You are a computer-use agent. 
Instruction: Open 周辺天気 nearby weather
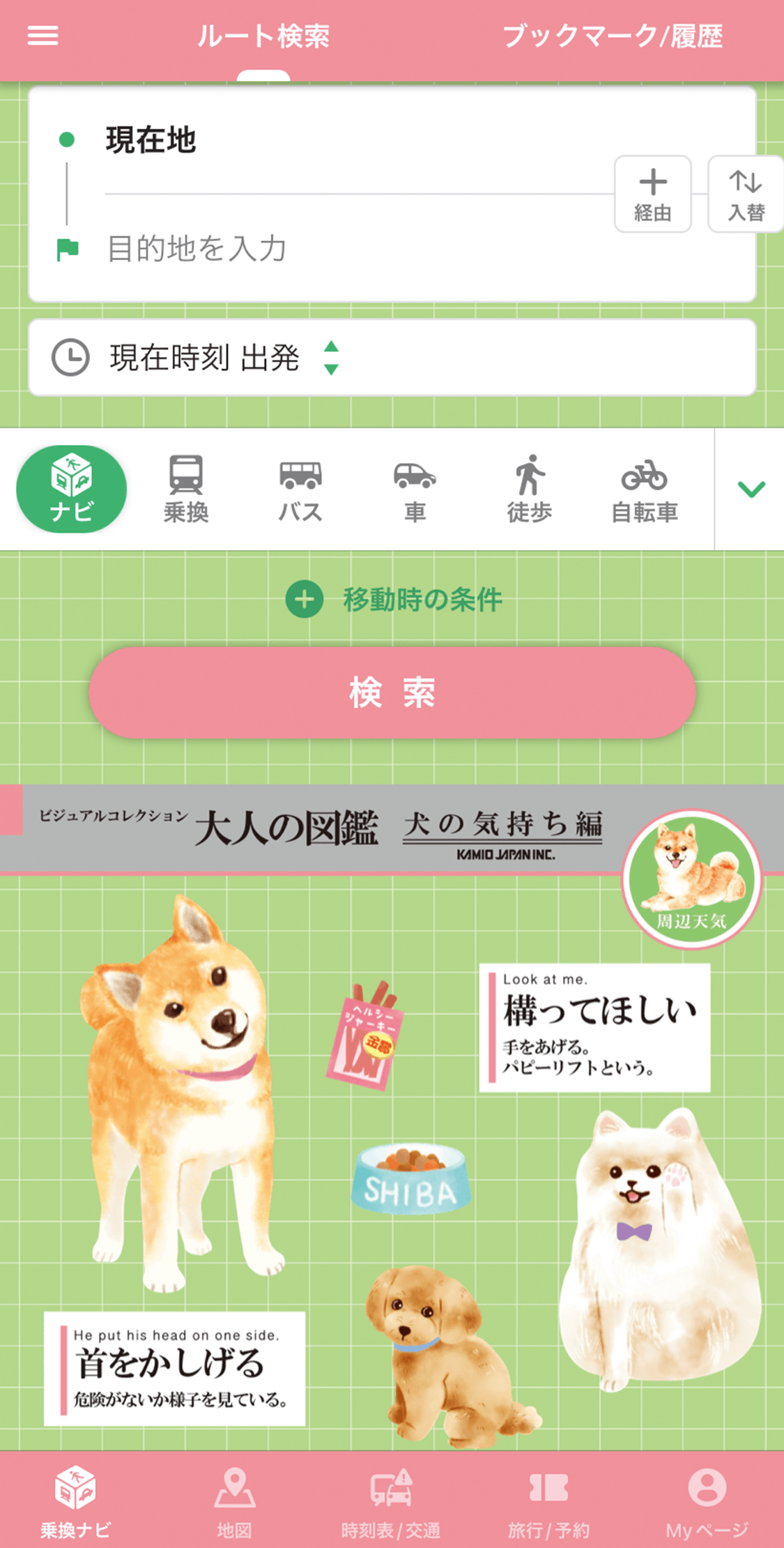pos(691,879)
